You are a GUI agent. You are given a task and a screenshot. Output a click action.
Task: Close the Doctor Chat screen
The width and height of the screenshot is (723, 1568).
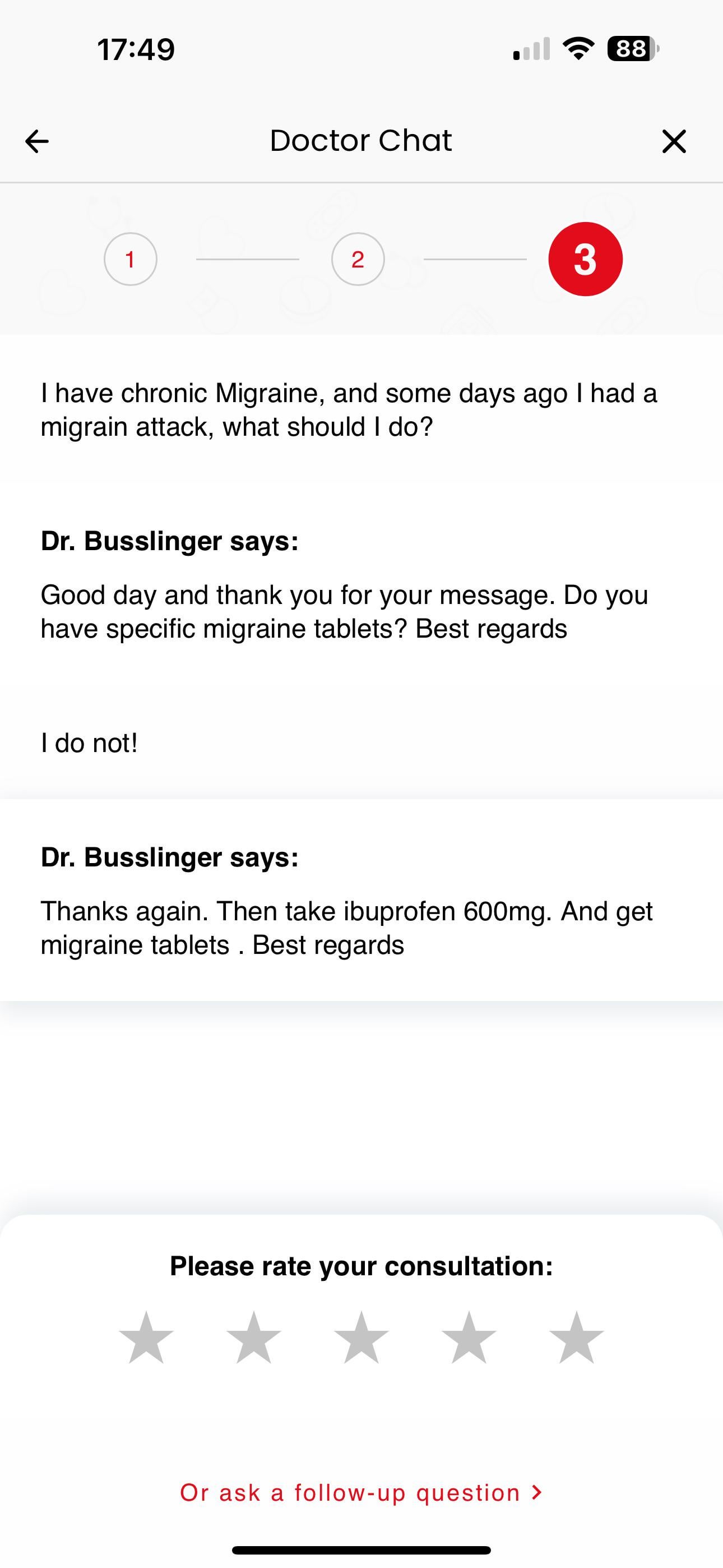click(674, 141)
